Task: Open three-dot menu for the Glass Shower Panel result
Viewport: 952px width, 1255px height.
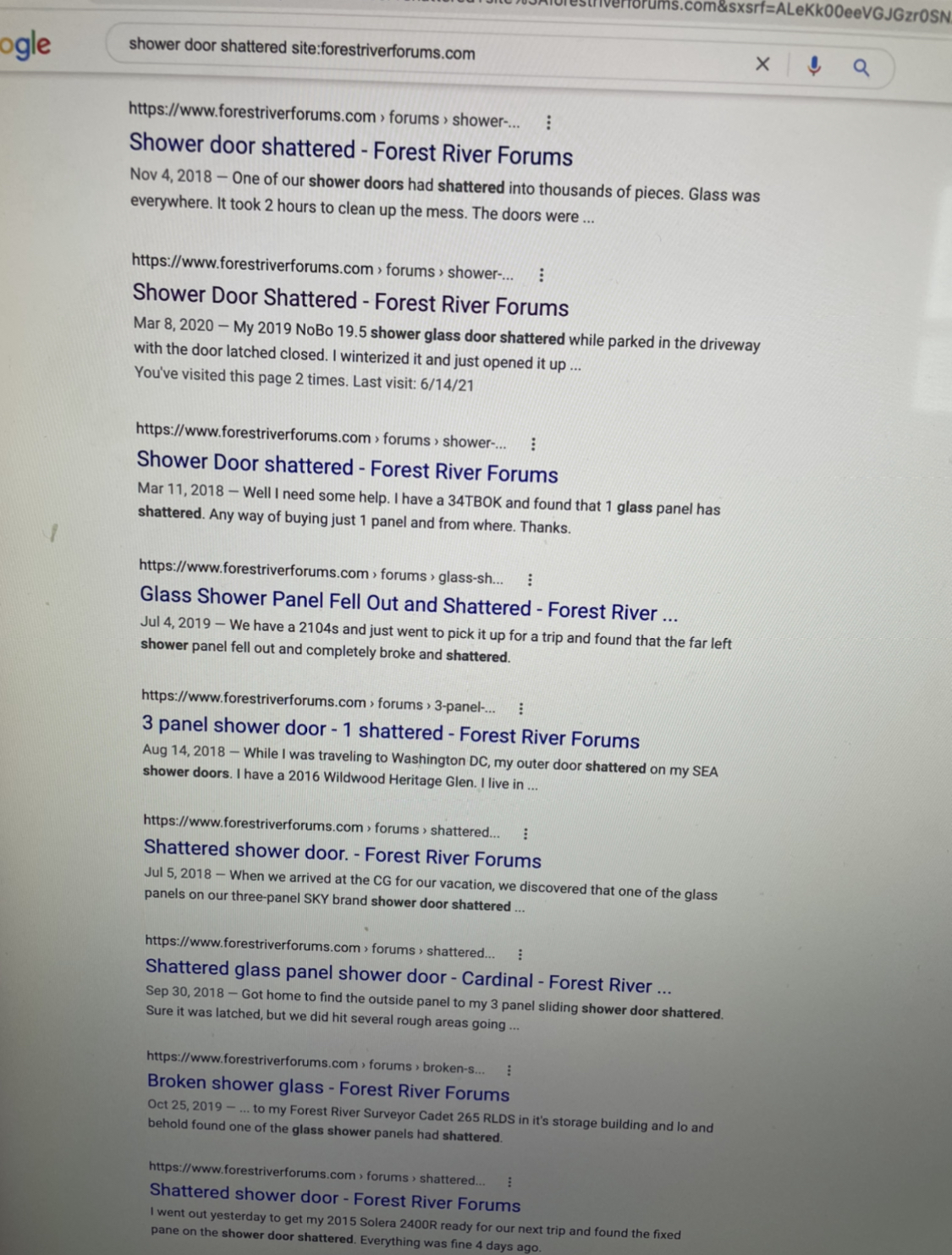Action: pyautogui.click(x=530, y=580)
